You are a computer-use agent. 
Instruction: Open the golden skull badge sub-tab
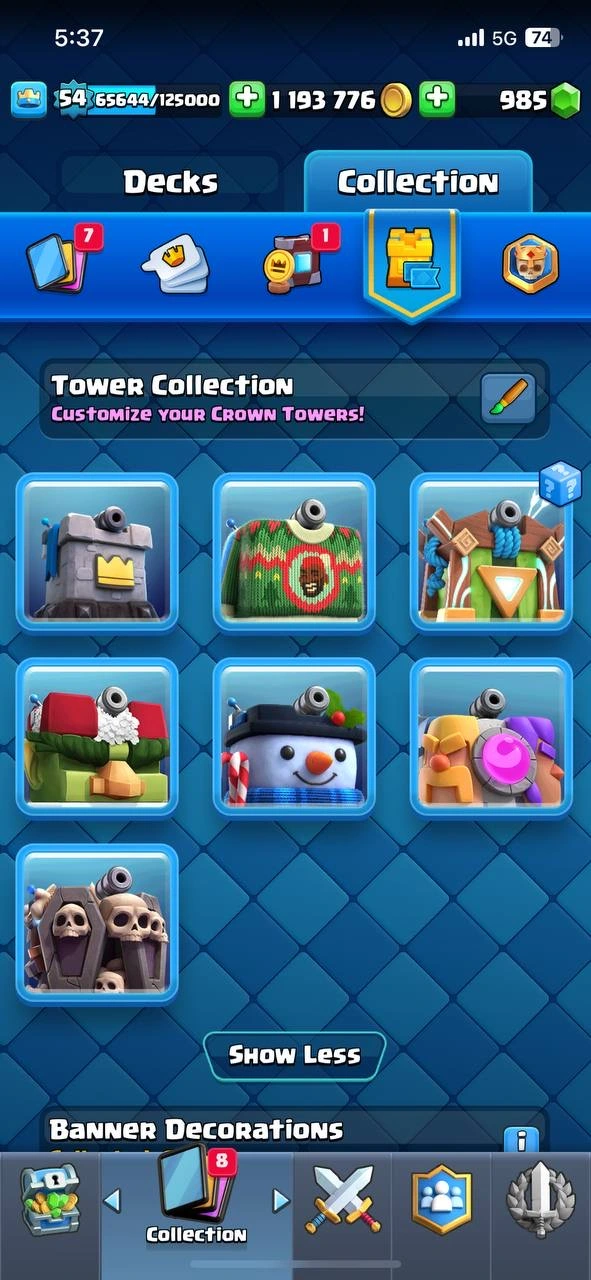coord(529,264)
